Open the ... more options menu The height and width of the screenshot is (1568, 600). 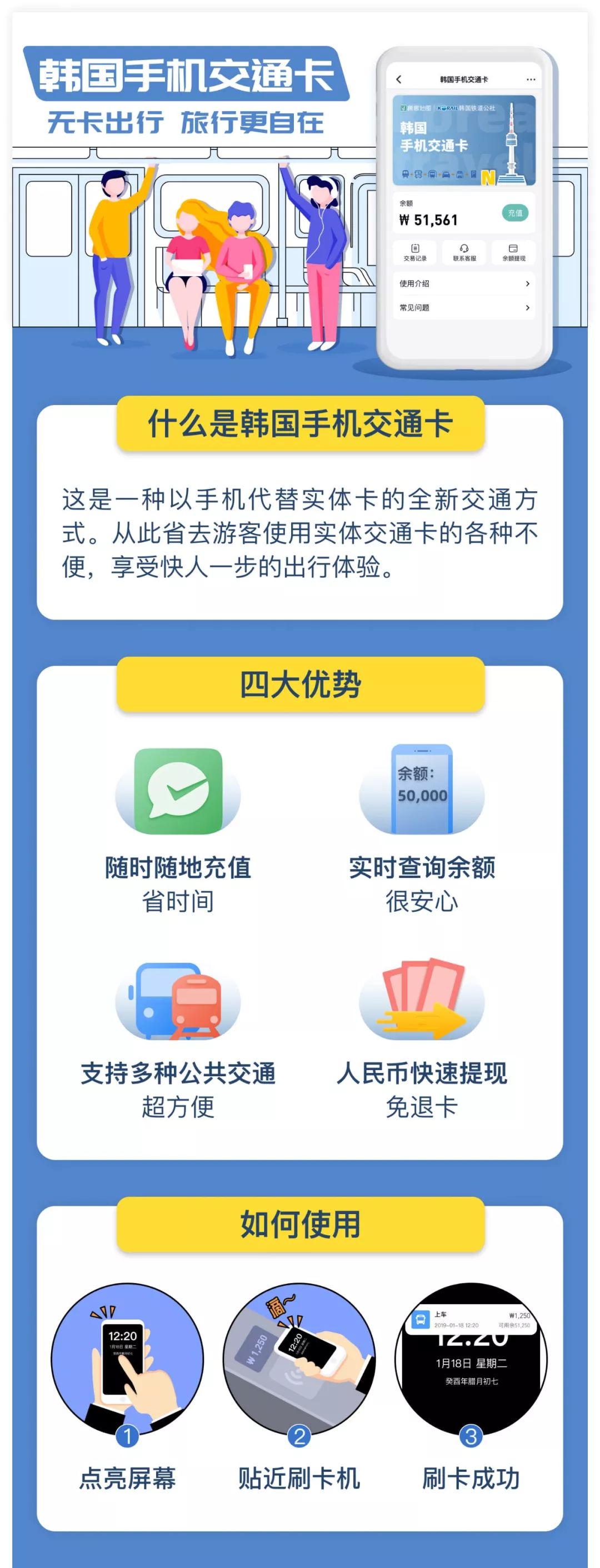[531, 80]
